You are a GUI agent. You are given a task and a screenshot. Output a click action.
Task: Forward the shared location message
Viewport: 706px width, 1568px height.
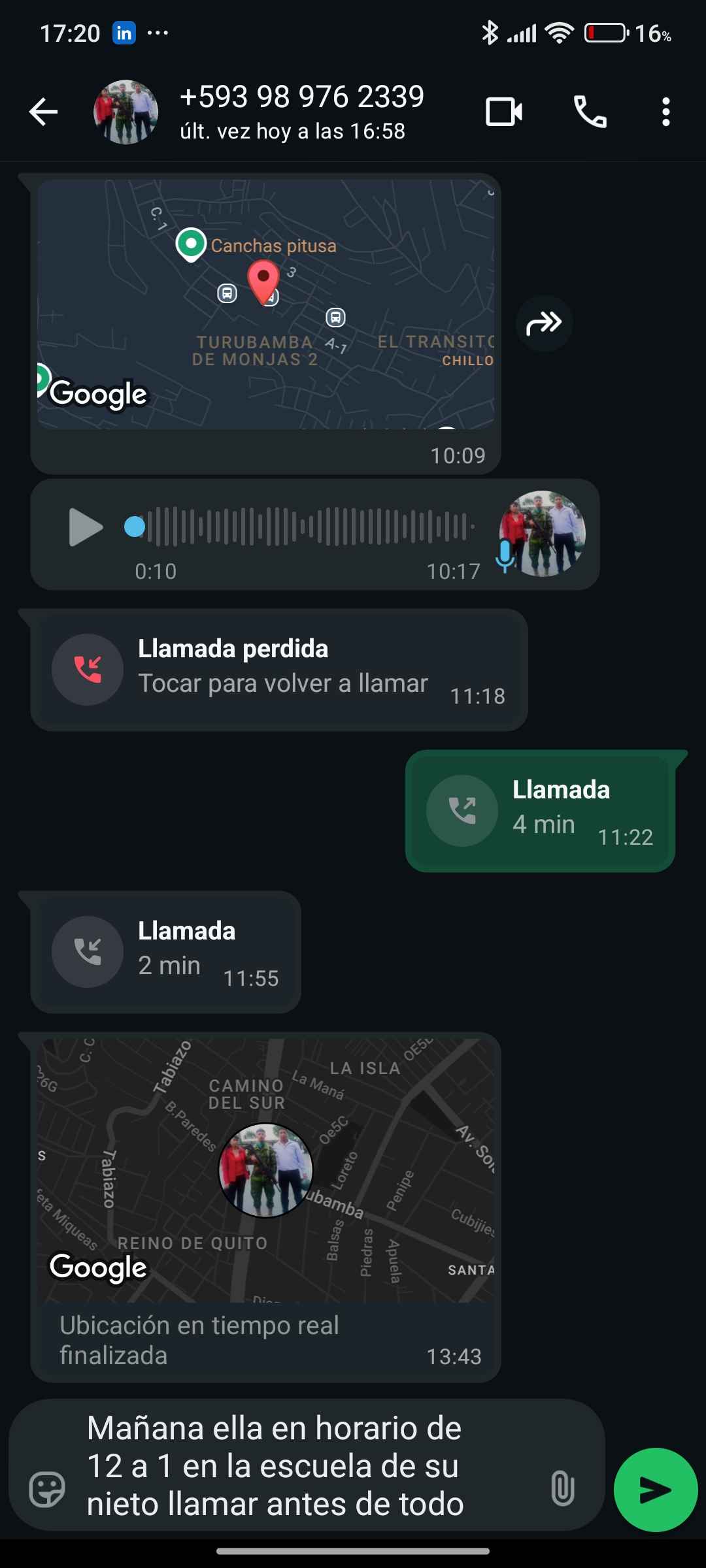pos(544,323)
